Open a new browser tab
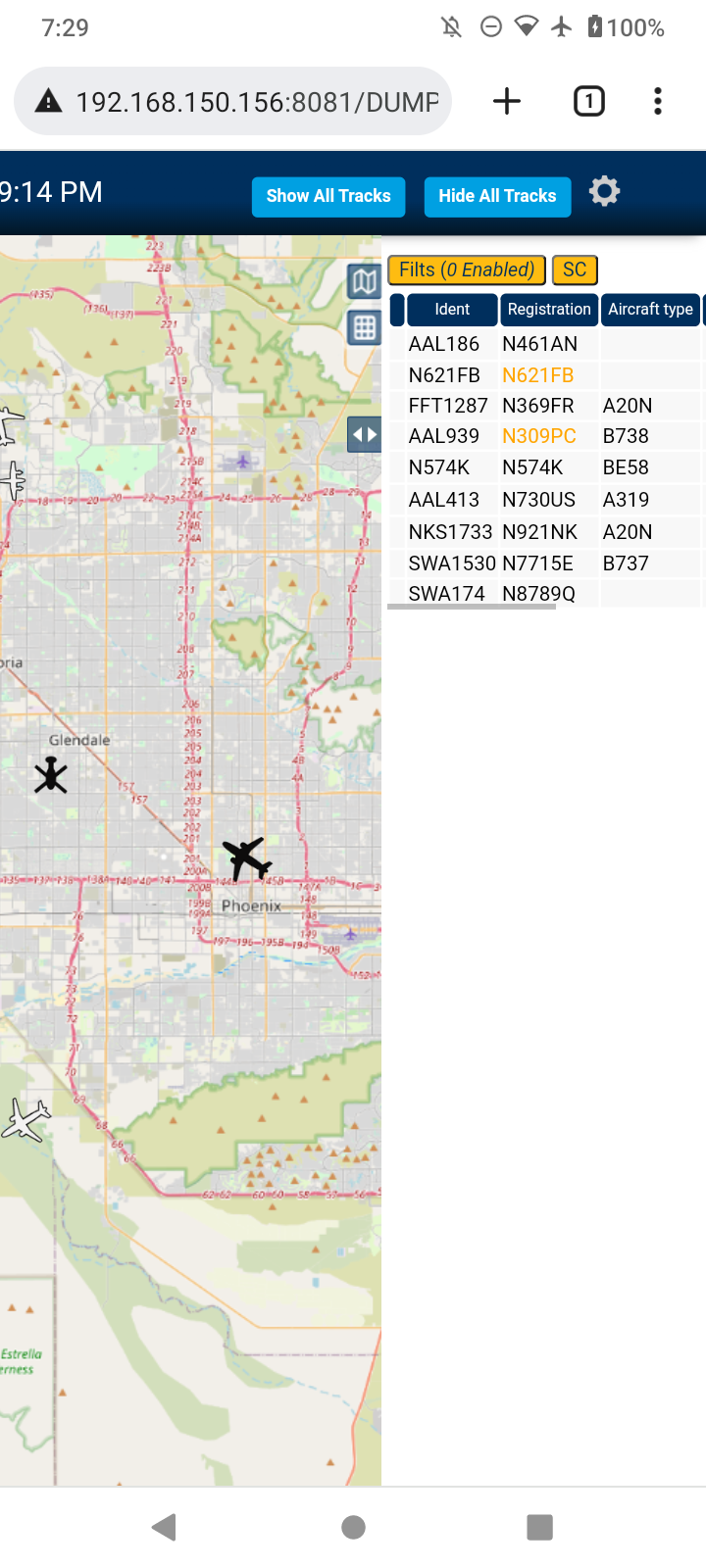The width and height of the screenshot is (706, 1568). pyautogui.click(x=507, y=101)
